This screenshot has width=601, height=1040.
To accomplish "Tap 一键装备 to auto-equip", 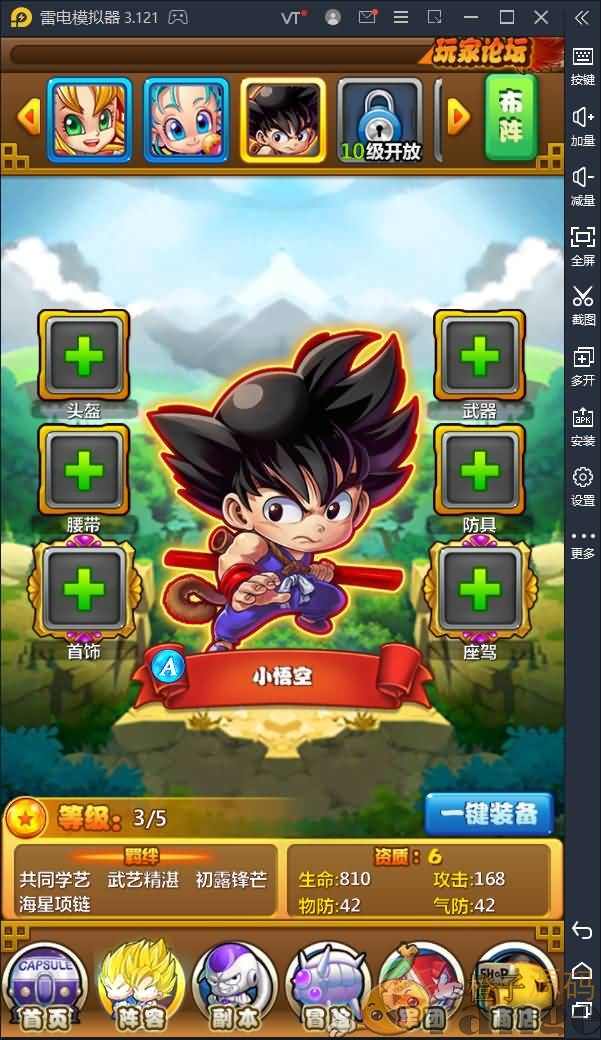I will [x=488, y=814].
